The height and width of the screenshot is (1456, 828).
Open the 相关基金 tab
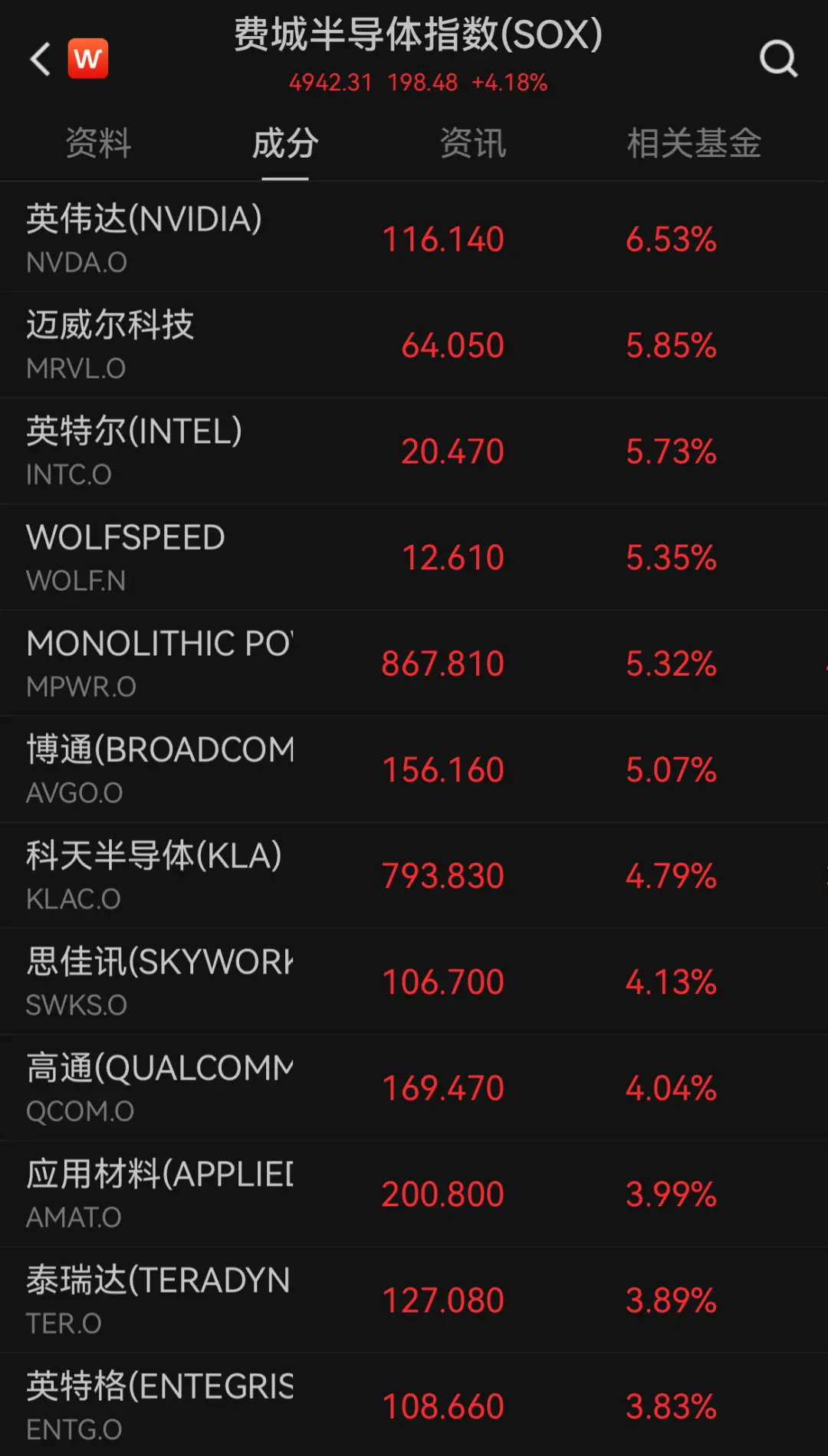click(x=694, y=143)
